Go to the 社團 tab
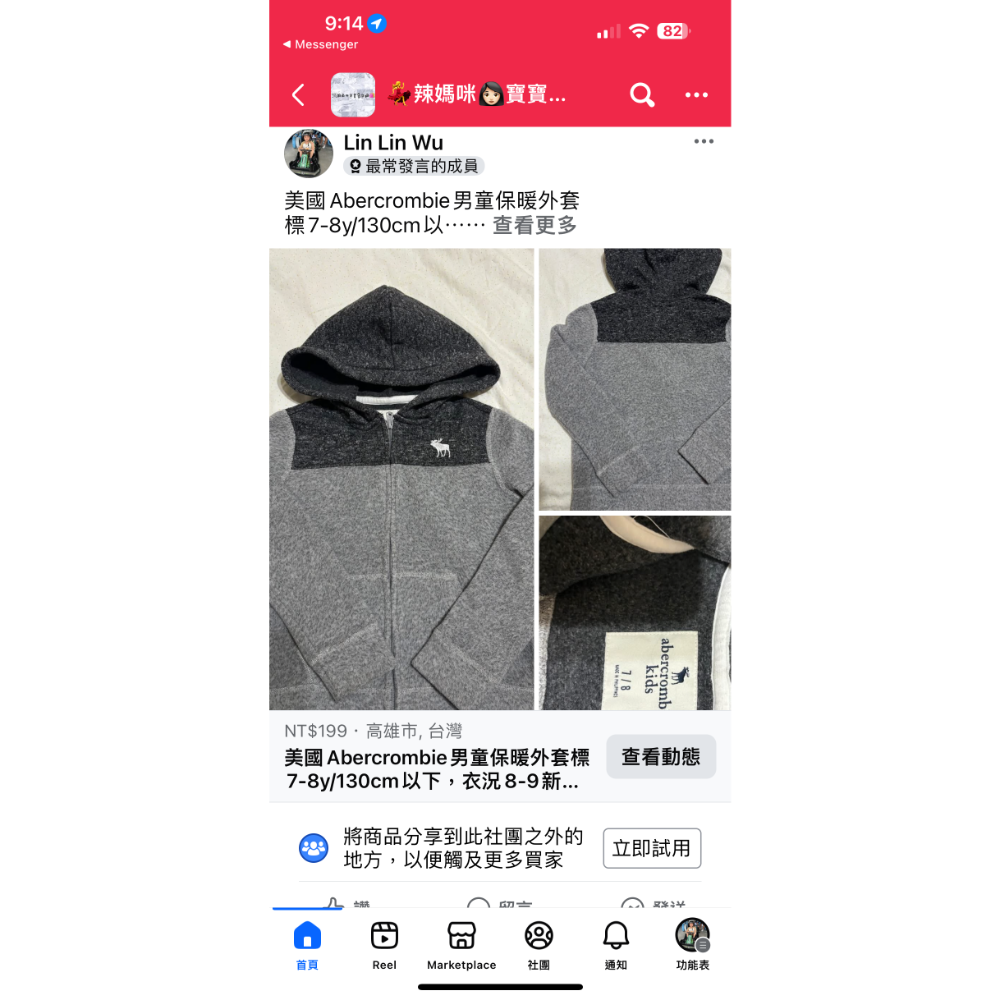1000x1000 pixels. 538,945
